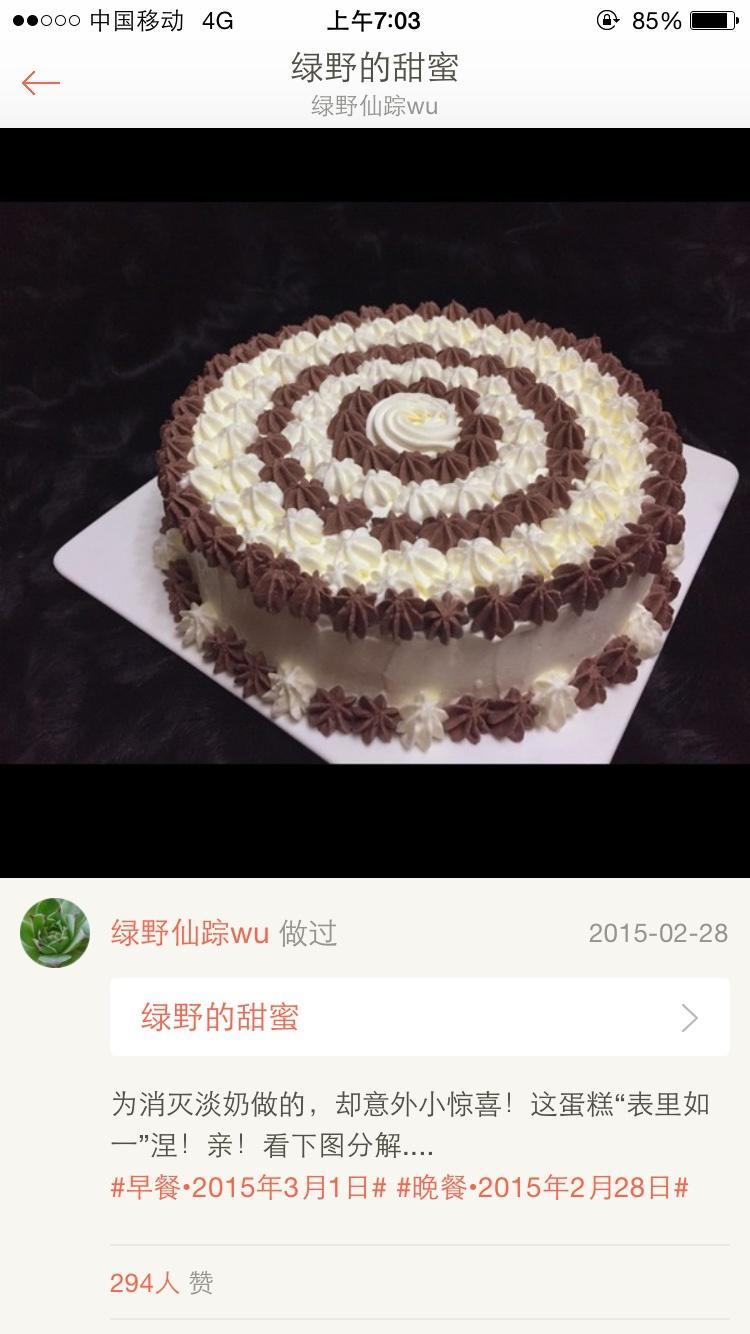View the 294人 who liked this

pyautogui.click(x=162, y=1282)
